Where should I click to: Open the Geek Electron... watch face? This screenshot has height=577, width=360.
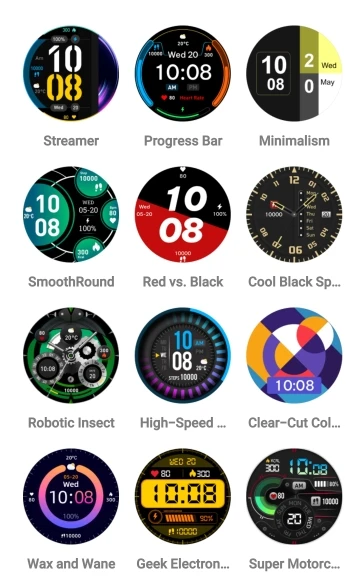pos(183,496)
